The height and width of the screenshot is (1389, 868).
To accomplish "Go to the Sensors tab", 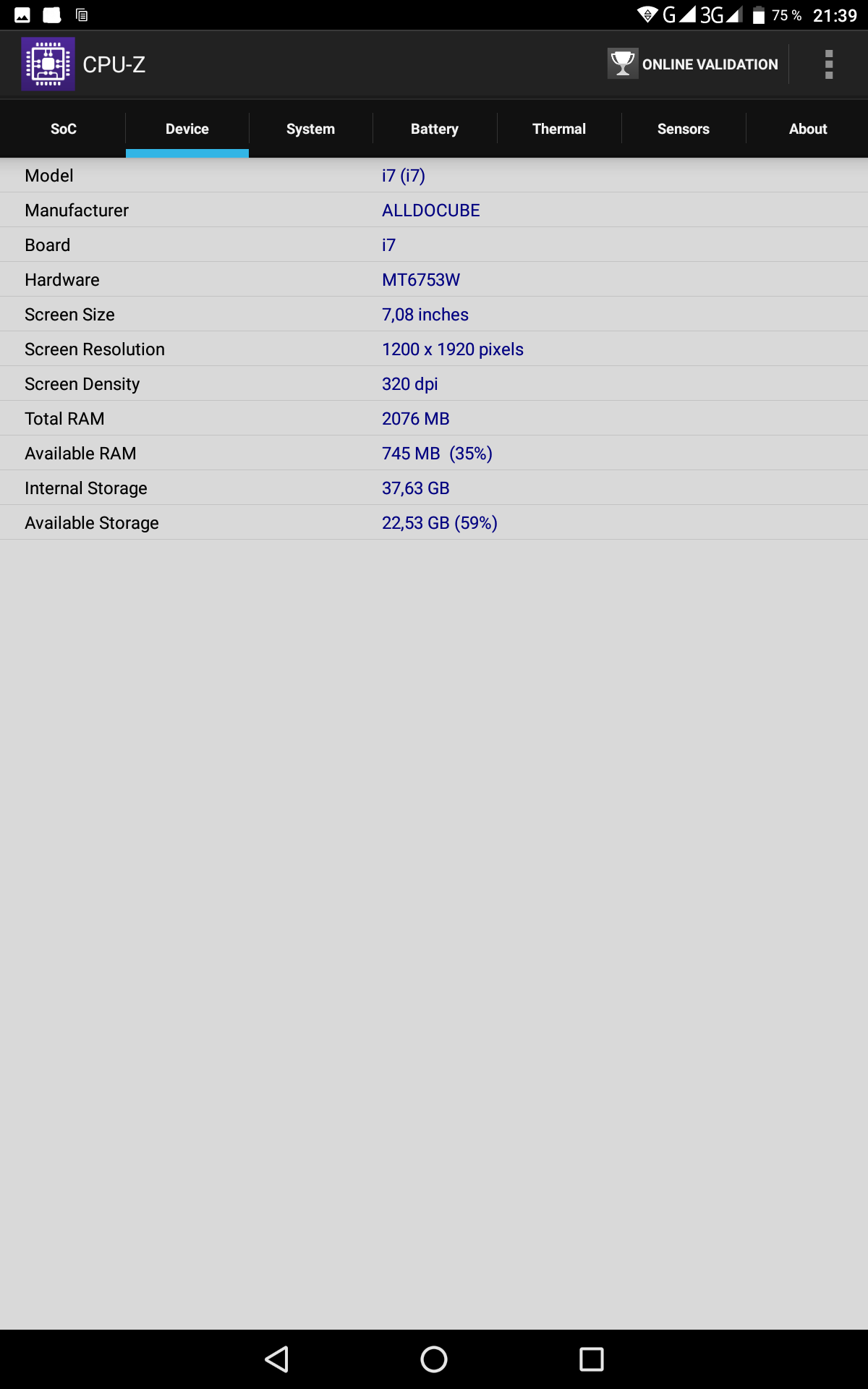I will [684, 129].
